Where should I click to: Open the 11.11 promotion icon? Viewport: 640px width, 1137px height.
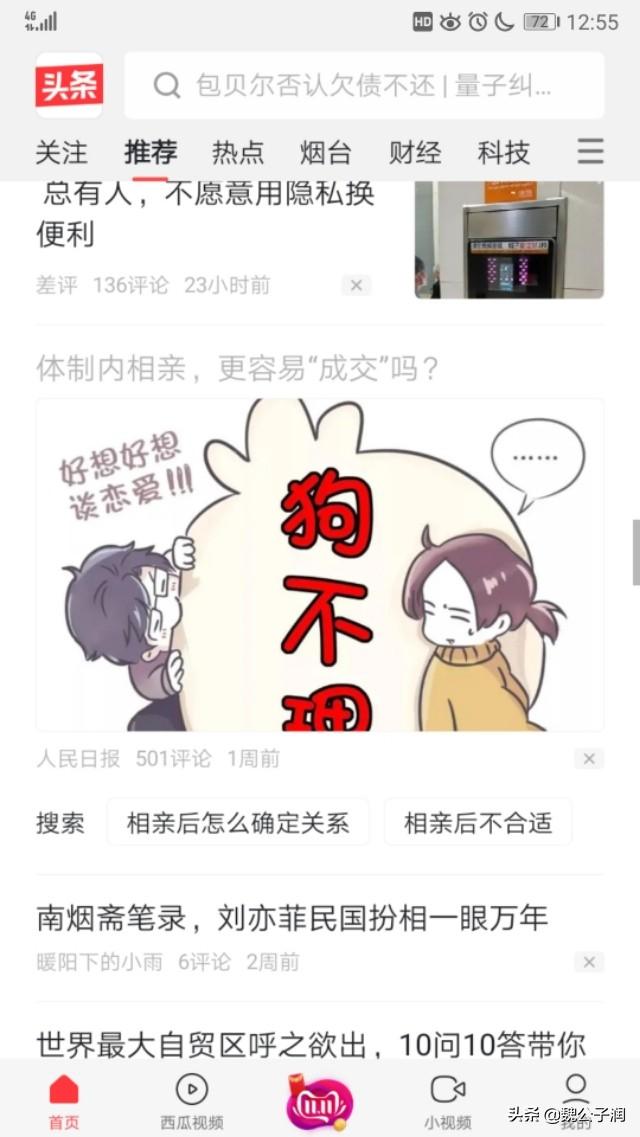pyautogui.click(x=320, y=1101)
